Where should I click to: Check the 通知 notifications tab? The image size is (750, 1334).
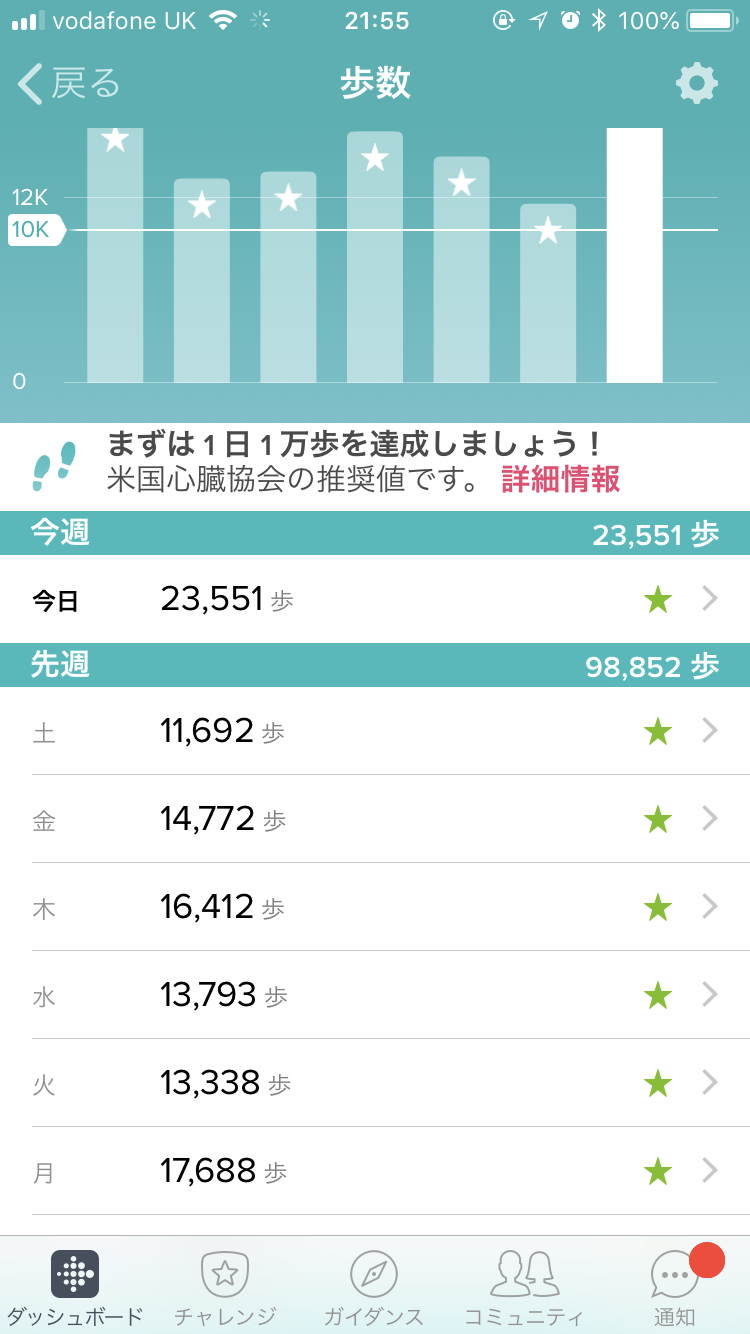[x=674, y=1286]
